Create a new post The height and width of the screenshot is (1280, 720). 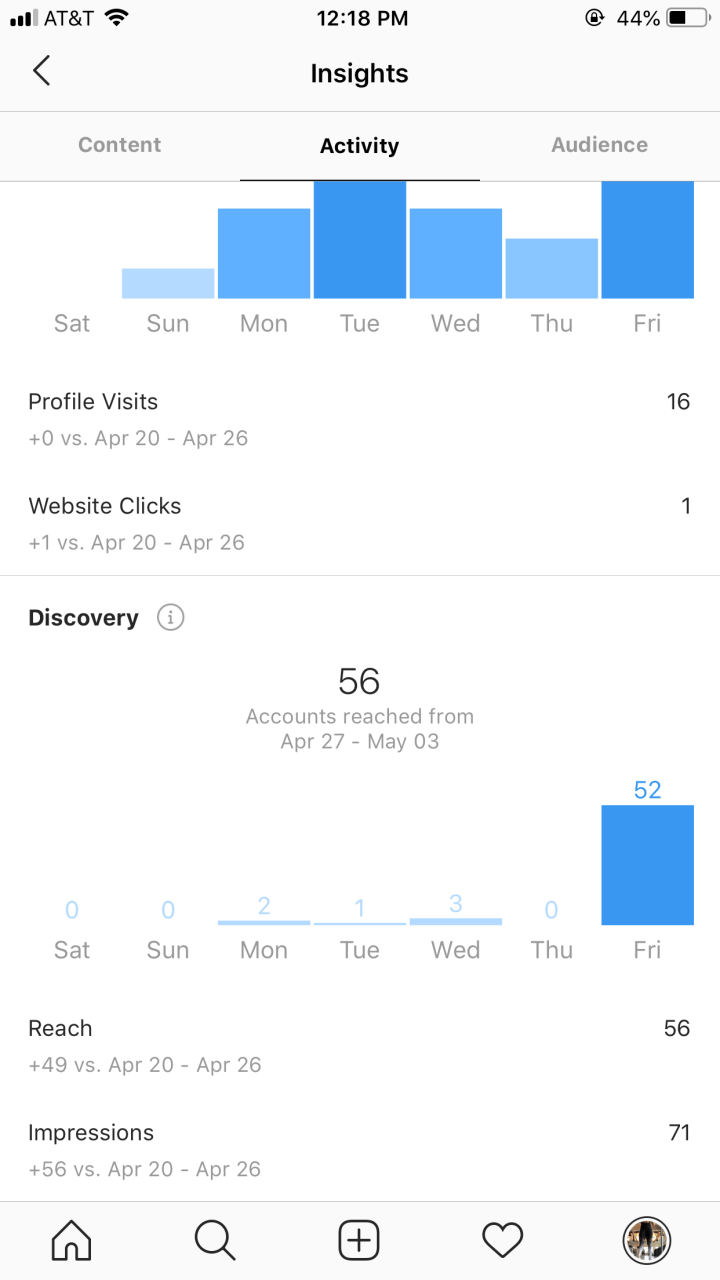(359, 1241)
